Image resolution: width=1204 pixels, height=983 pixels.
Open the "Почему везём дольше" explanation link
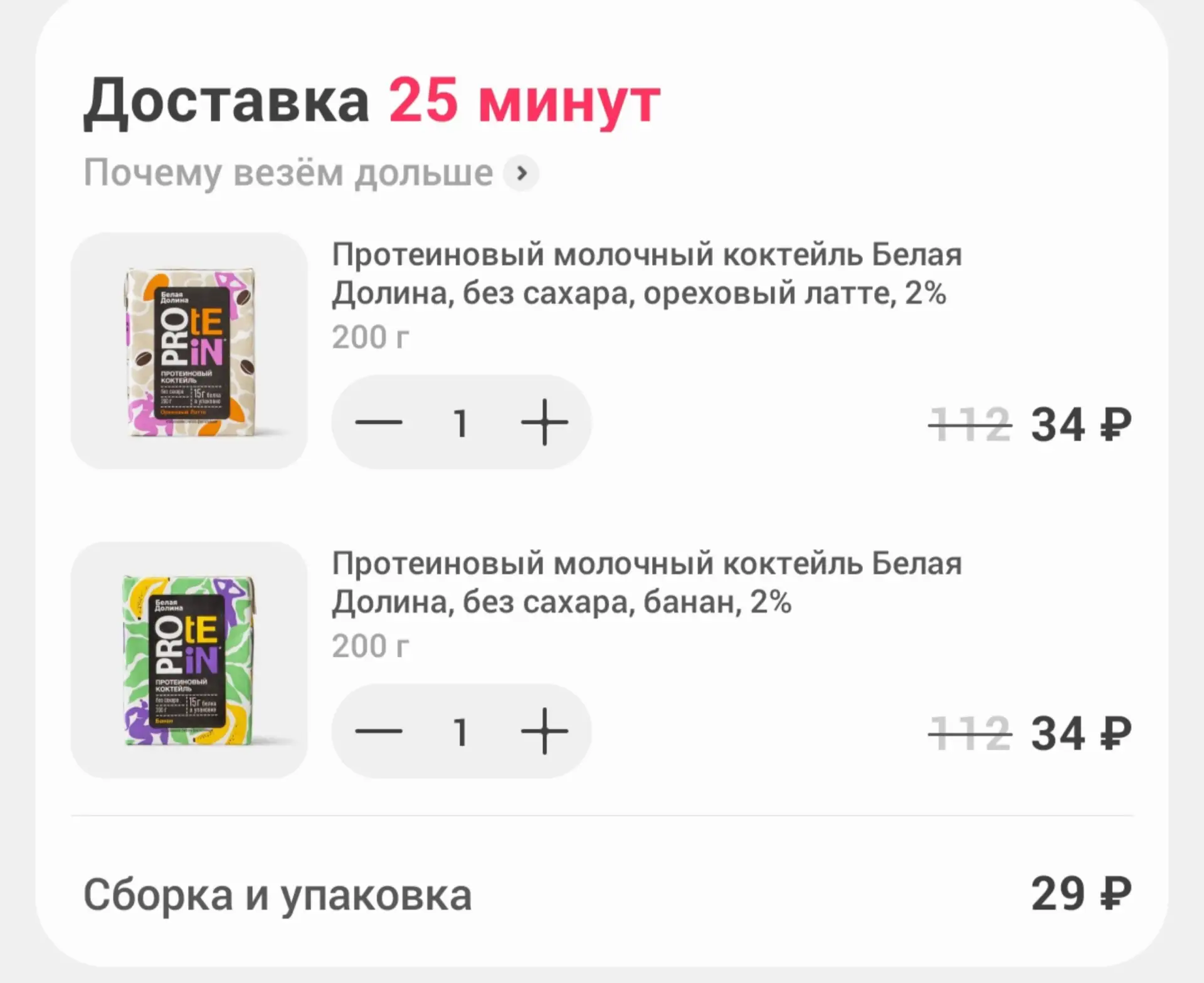(x=311, y=173)
